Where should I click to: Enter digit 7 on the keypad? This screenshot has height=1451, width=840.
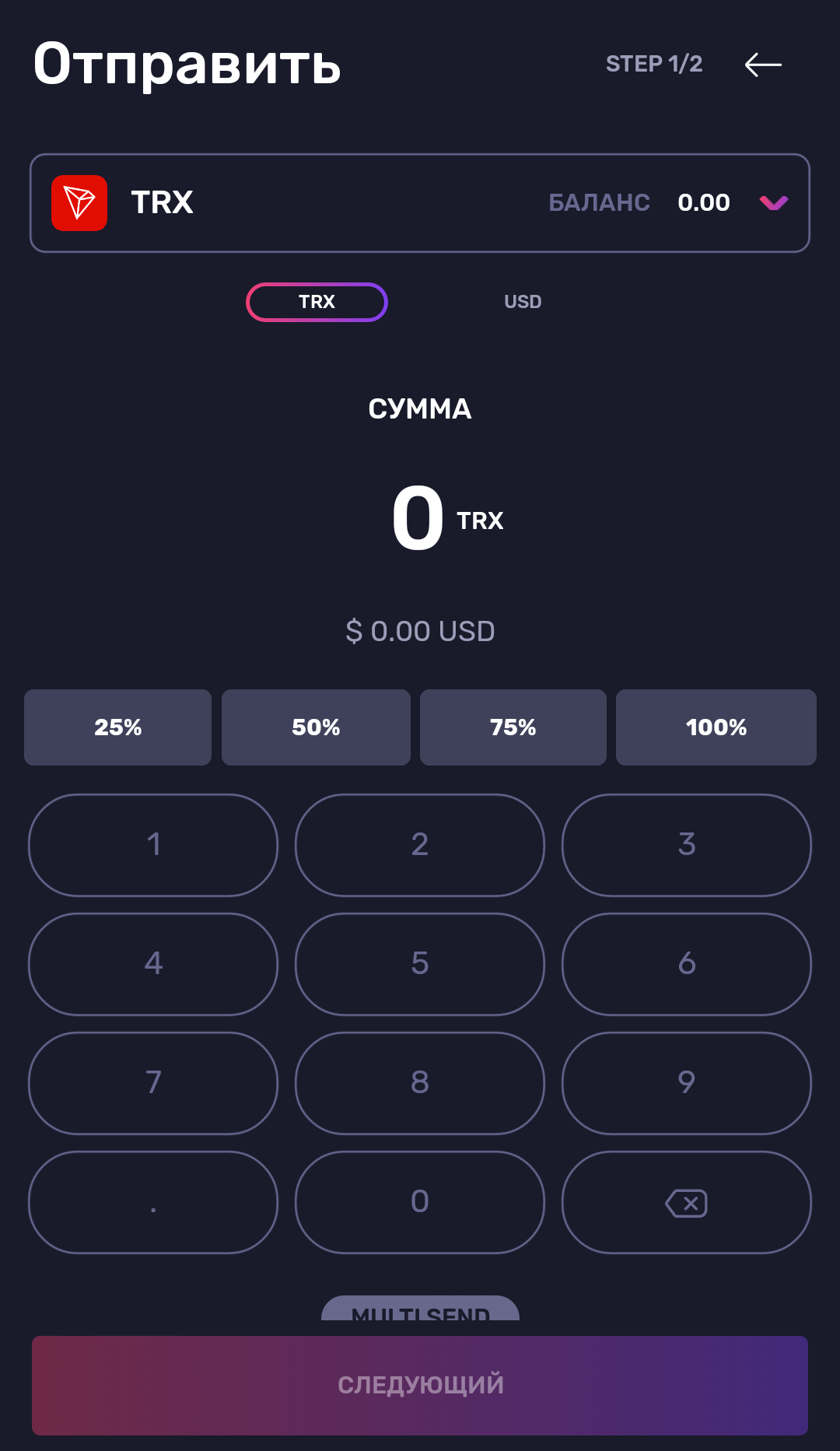[x=153, y=1083]
